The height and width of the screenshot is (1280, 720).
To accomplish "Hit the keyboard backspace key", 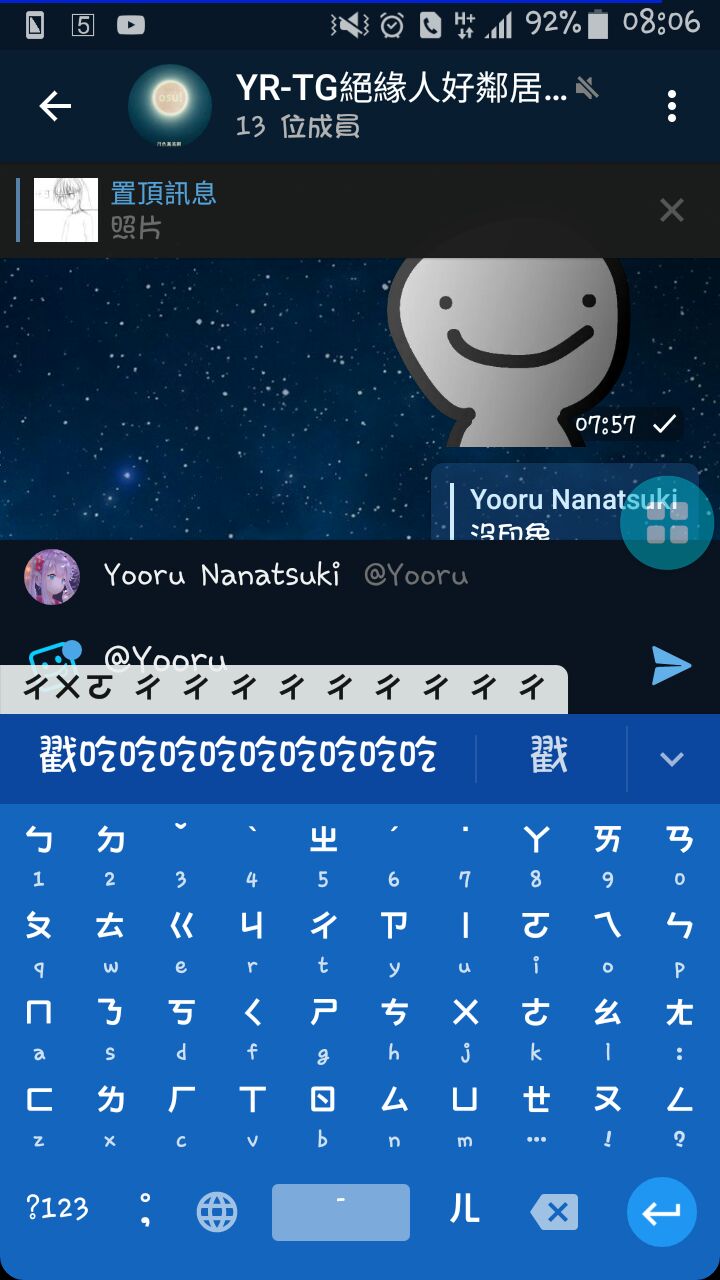I will [554, 1213].
